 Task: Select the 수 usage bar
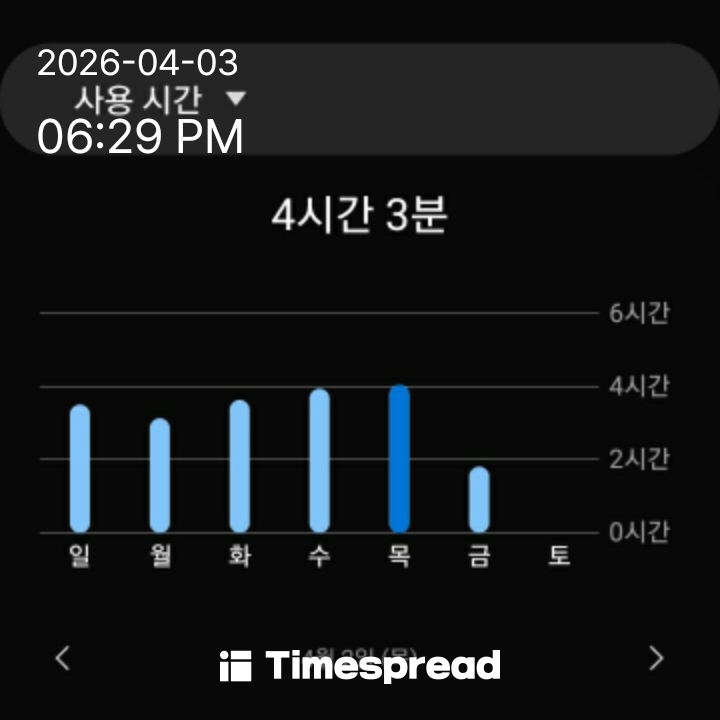pyautogui.click(x=319, y=460)
